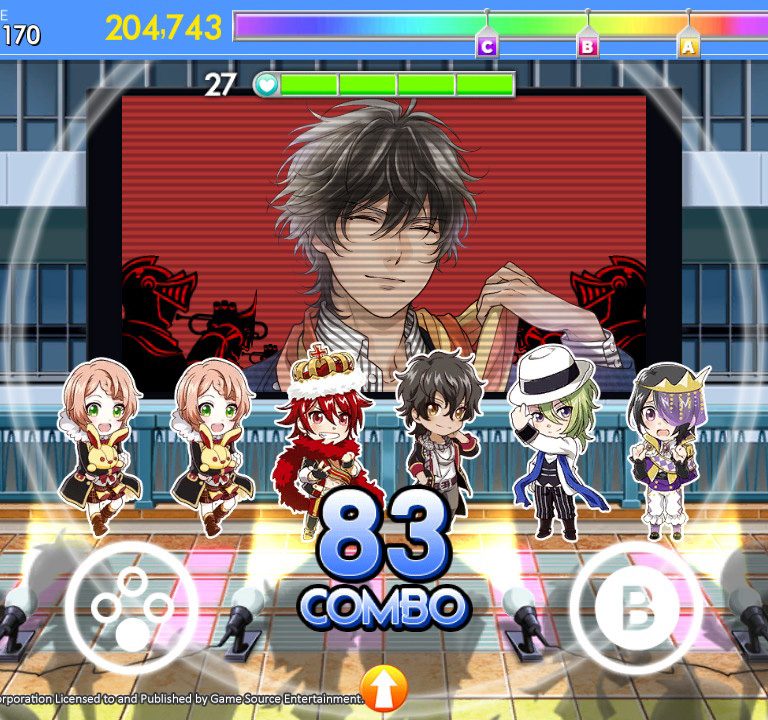Screen dimensions: 768x720
Task: Tap the left circular dots button
Action: click(x=131, y=607)
